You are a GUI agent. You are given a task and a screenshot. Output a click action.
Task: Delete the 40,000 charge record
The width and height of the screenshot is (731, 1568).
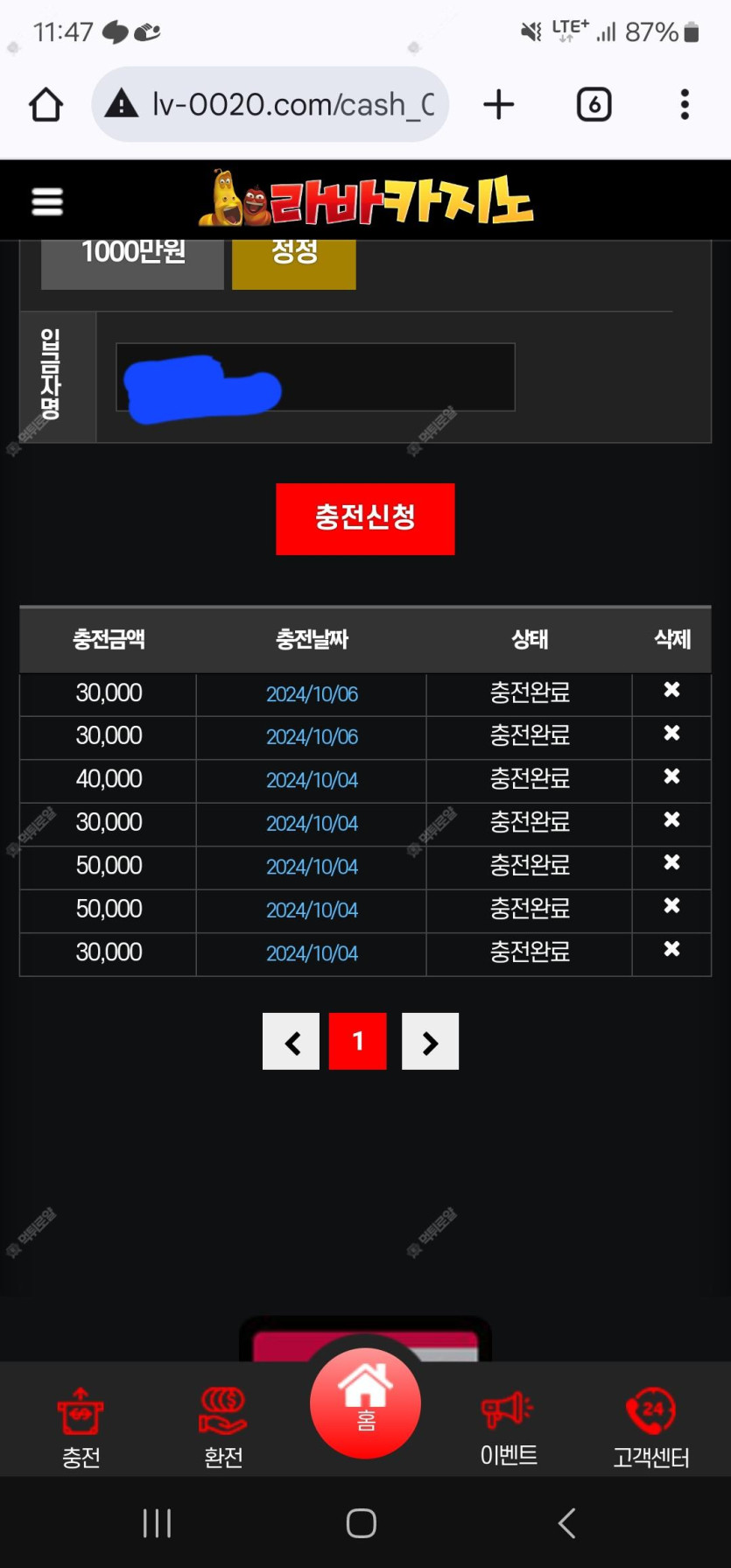671,777
